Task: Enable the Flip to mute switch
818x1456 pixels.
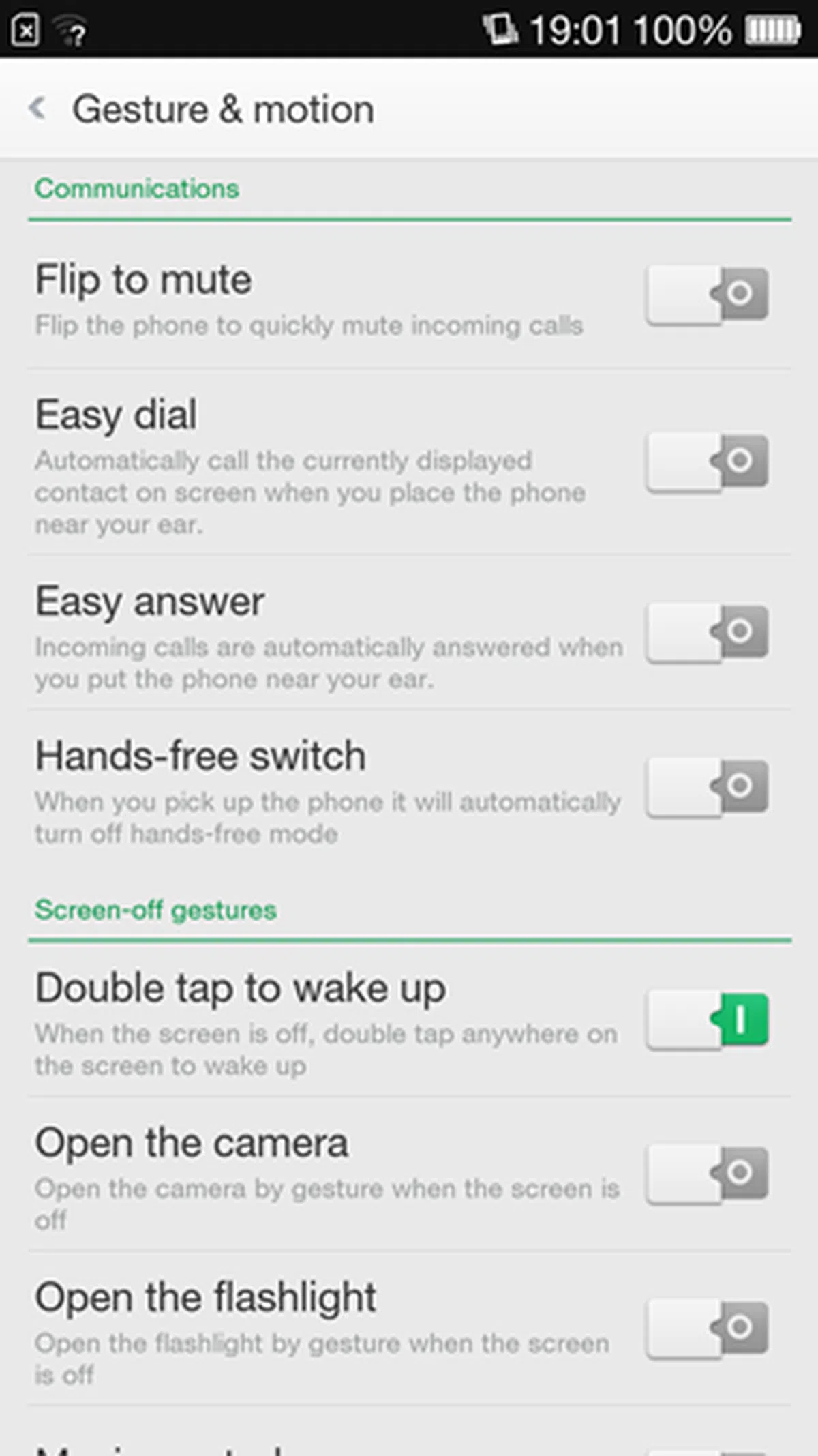Action: 707,295
